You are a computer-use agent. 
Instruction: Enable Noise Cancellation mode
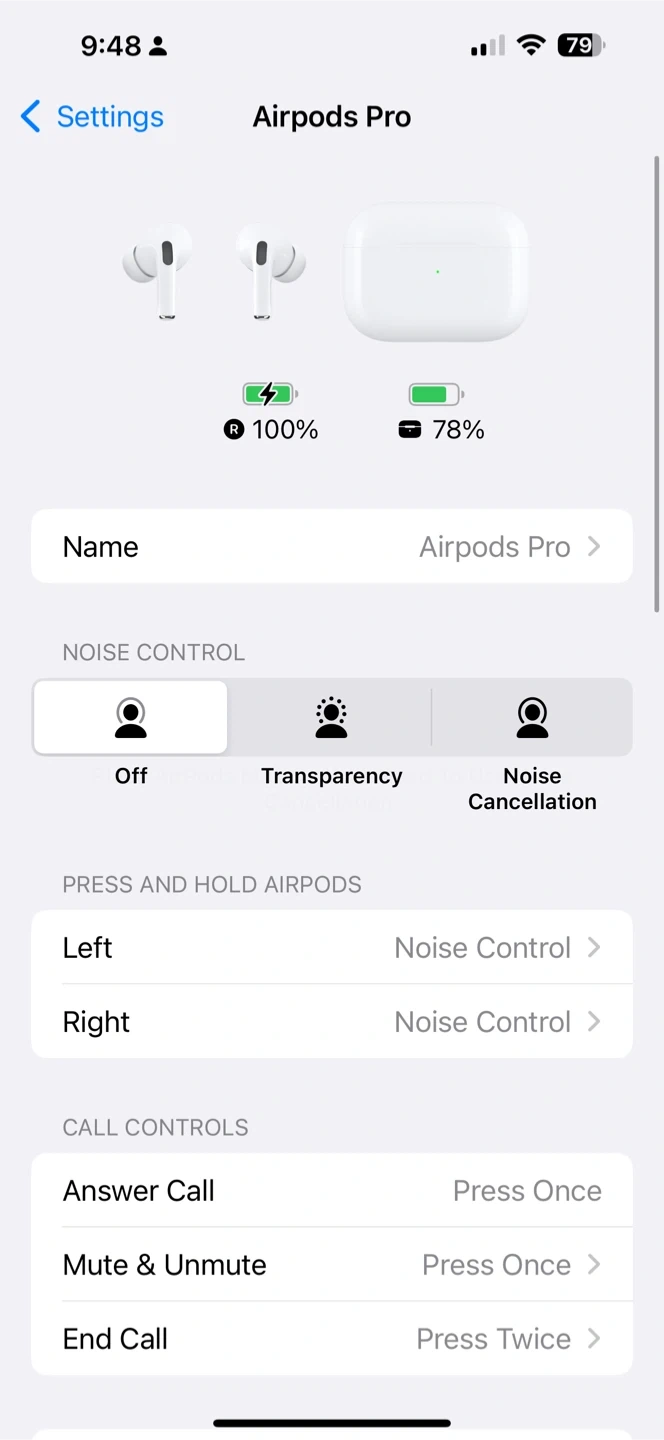pos(532,717)
